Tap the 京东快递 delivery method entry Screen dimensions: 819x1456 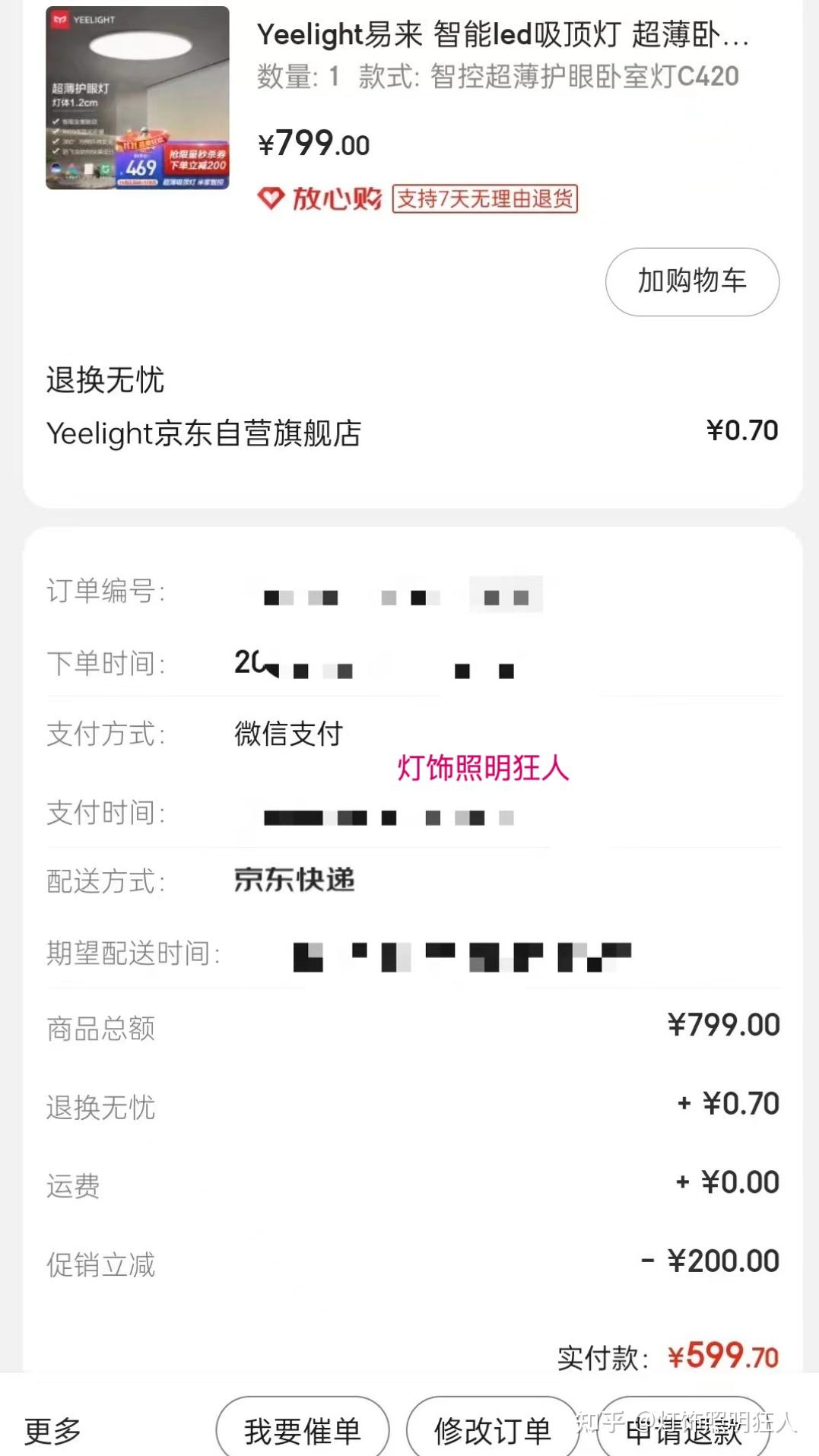point(297,881)
